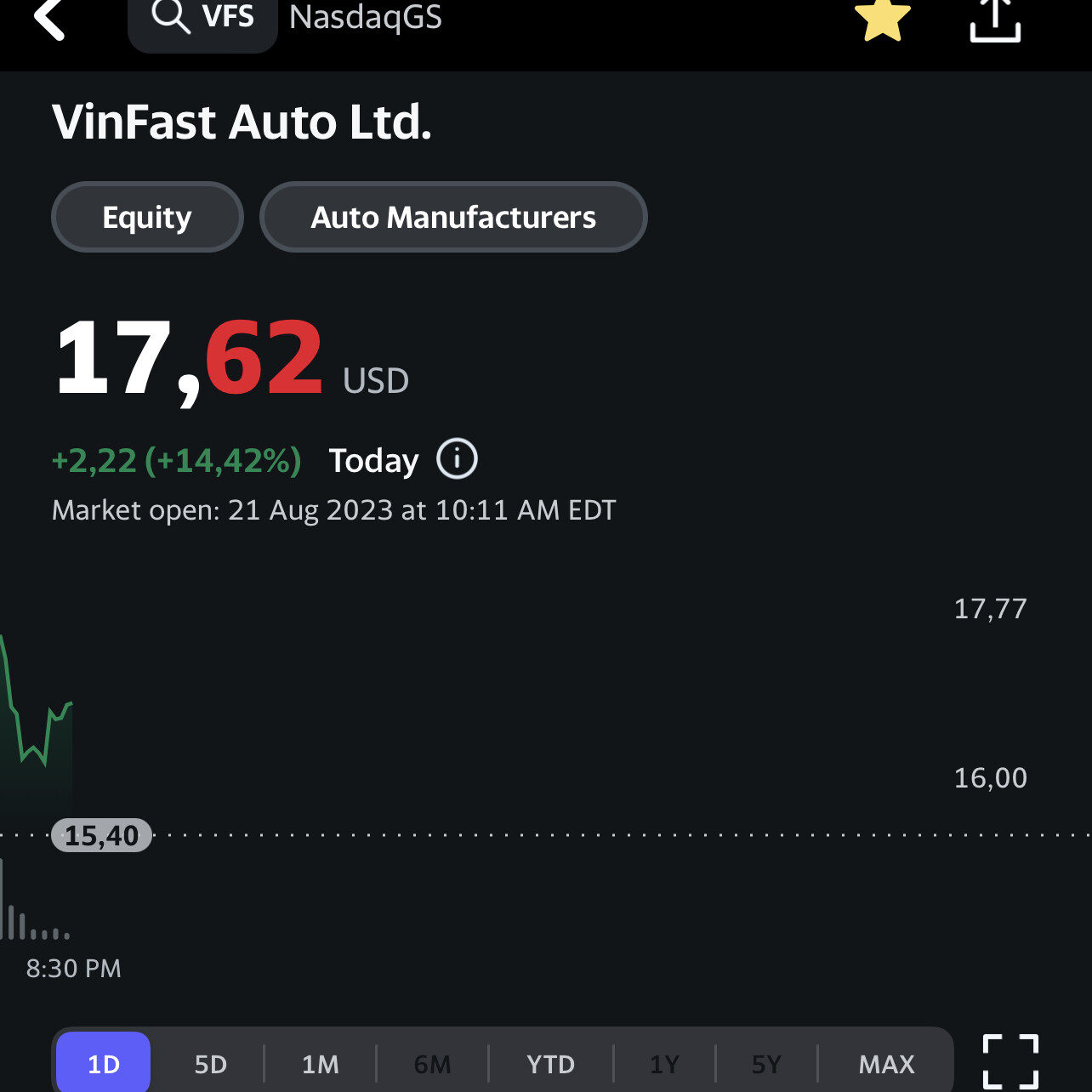The width and height of the screenshot is (1092, 1092).
Task: View the 1Y chart range
Action: pos(664,1063)
